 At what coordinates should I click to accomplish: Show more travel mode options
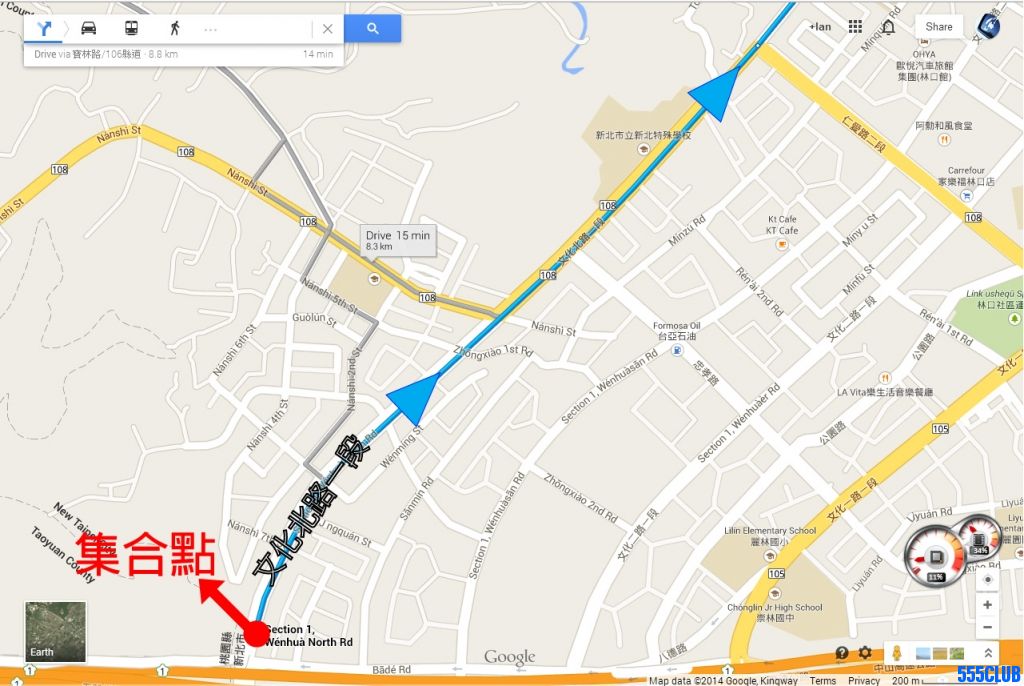[210, 29]
